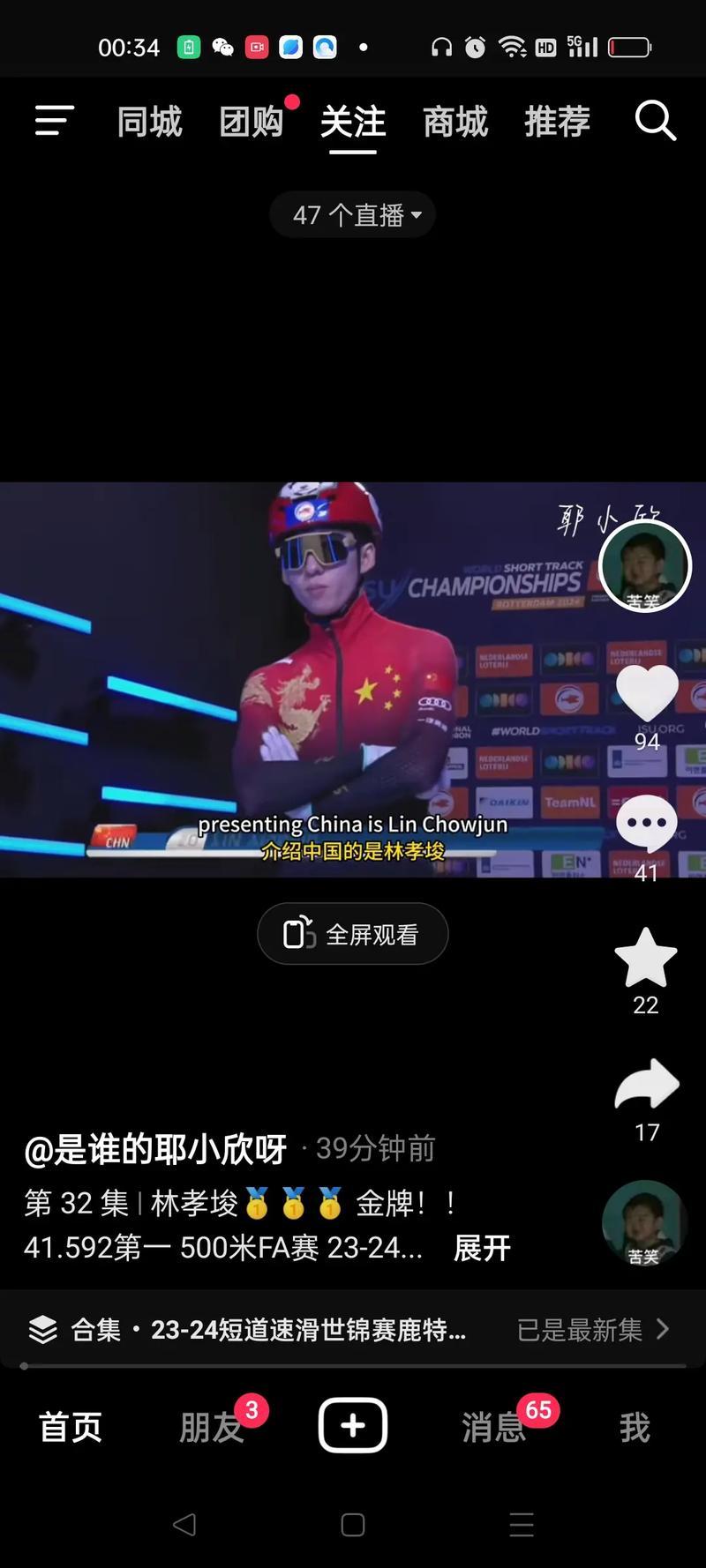706x1568 pixels.
Task: Open the comments on this video
Action: tap(646, 824)
